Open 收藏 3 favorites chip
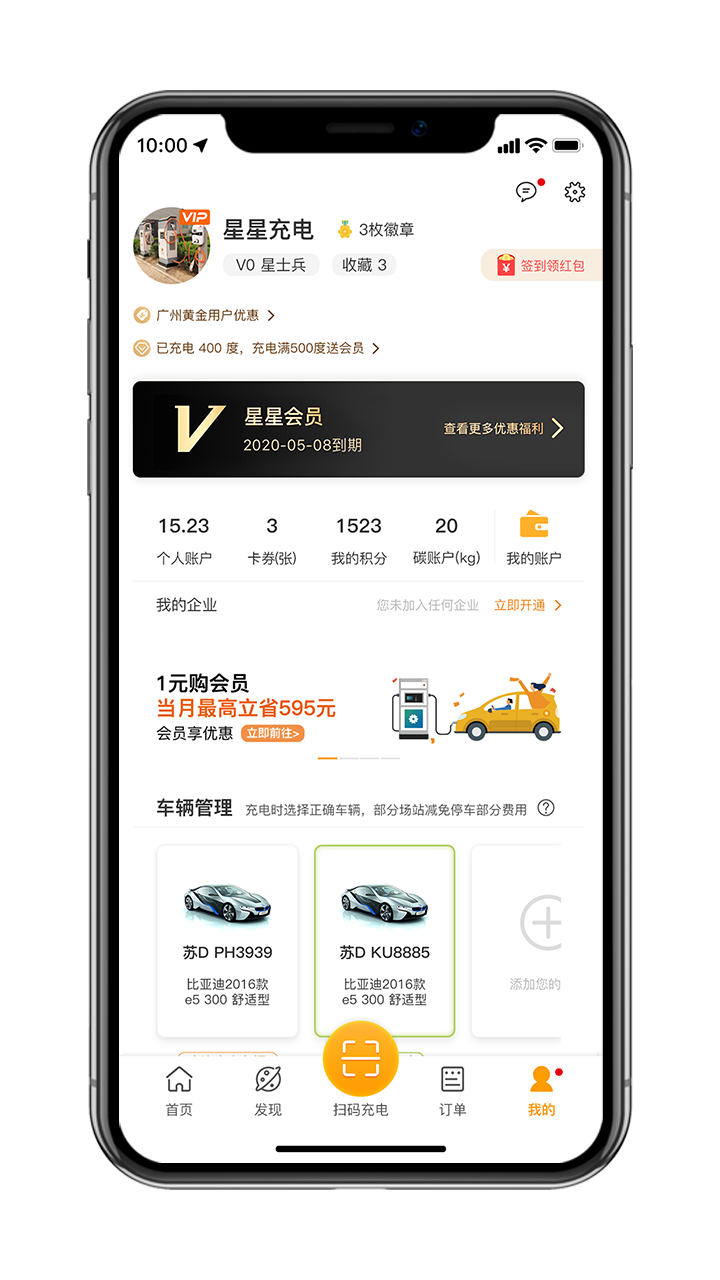The height and width of the screenshot is (1280, 720). point(364,265)
